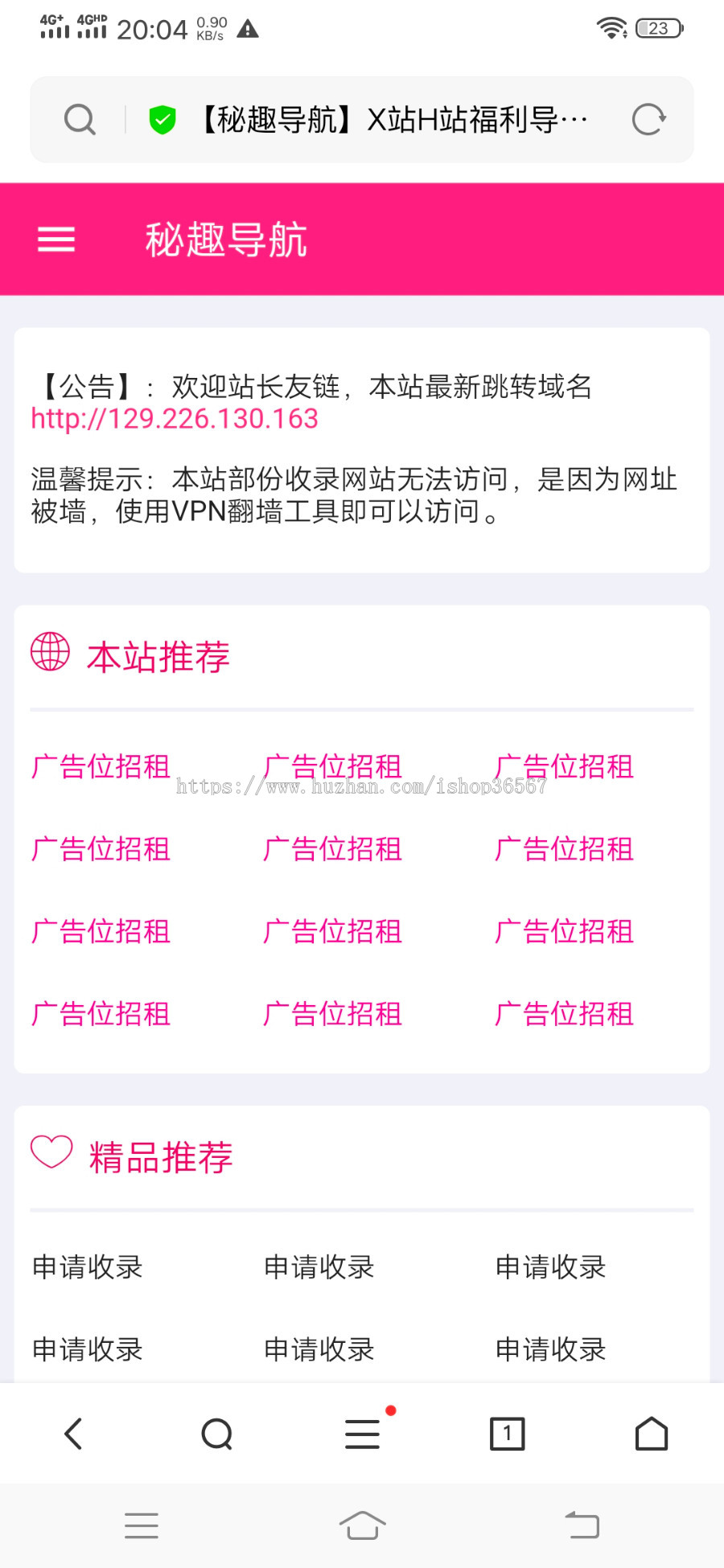The image size is (724, 1568).
Task: Open the 秘趣导航 hamburger menu
Action: [x=56, y=239]
